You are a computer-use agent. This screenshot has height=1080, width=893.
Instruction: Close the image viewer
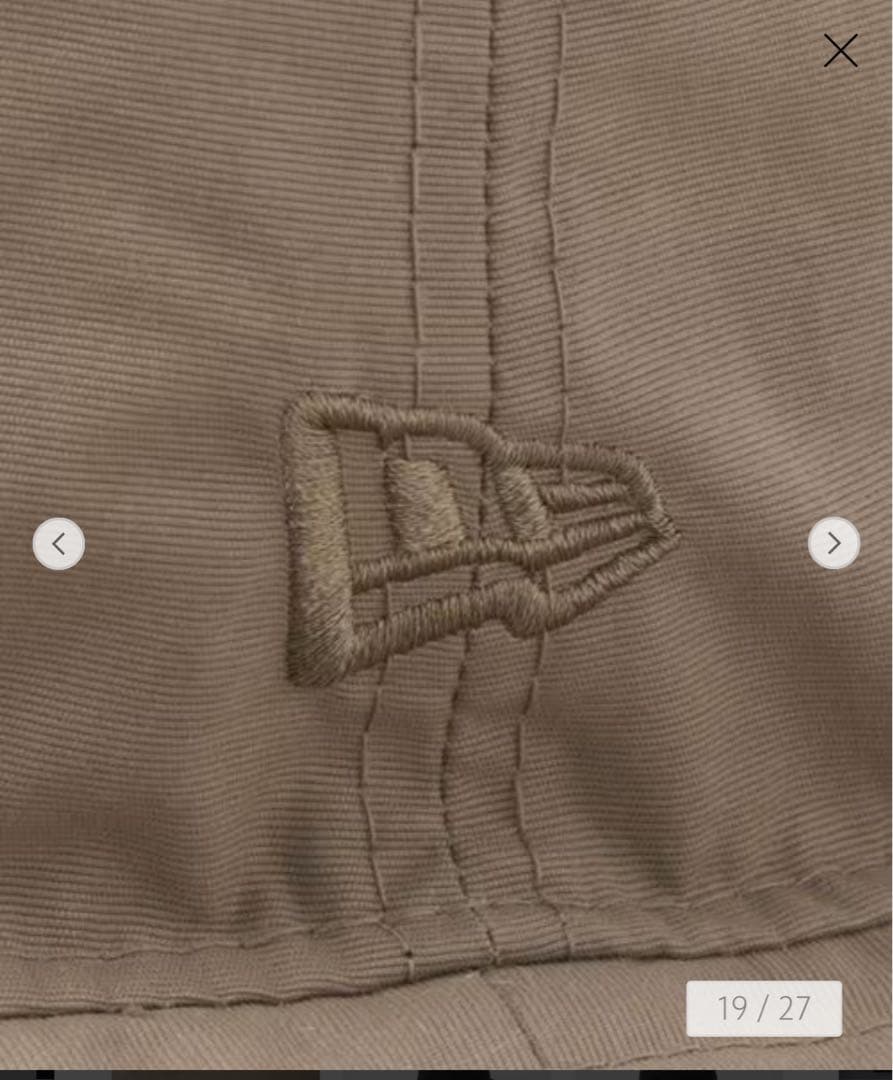(840, 50)
